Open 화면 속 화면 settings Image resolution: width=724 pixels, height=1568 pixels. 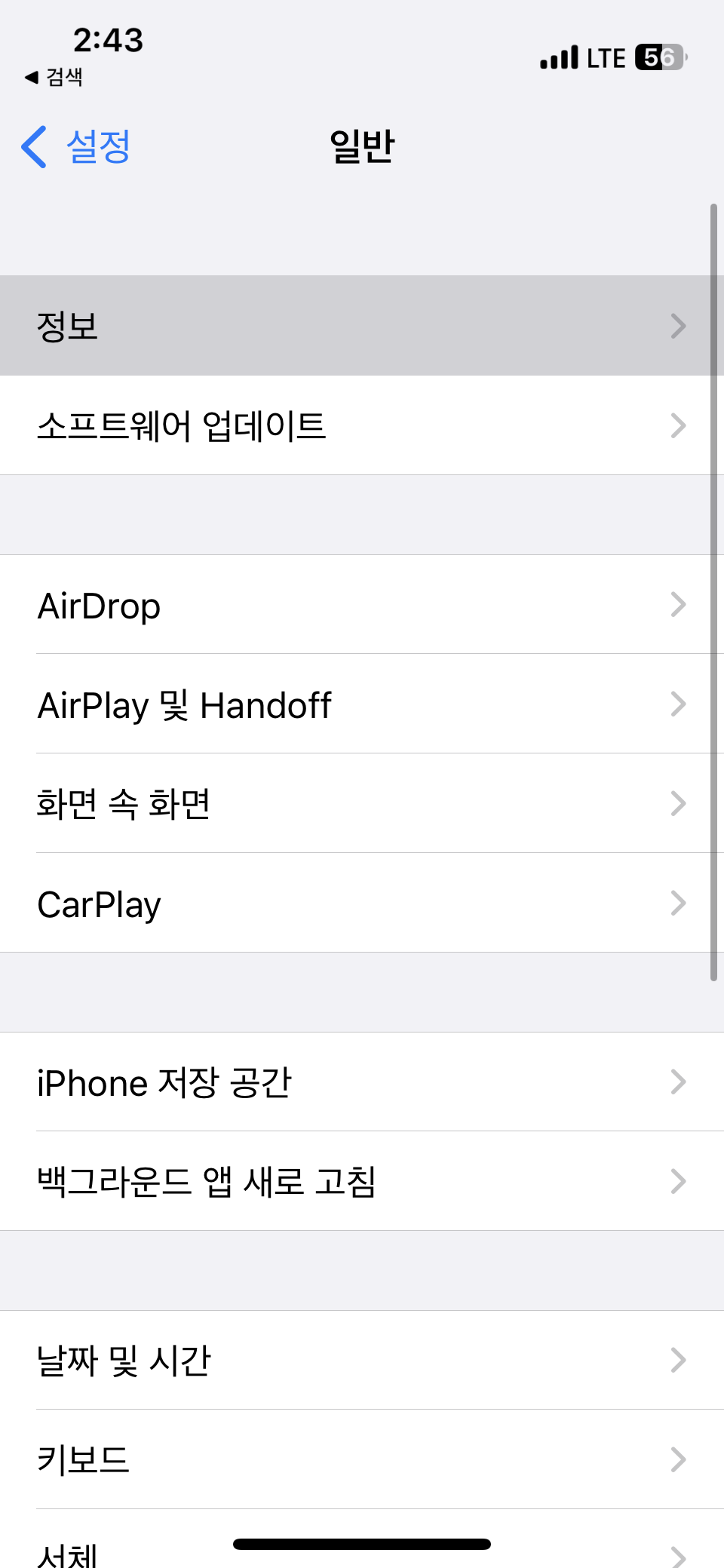[362, 804]
